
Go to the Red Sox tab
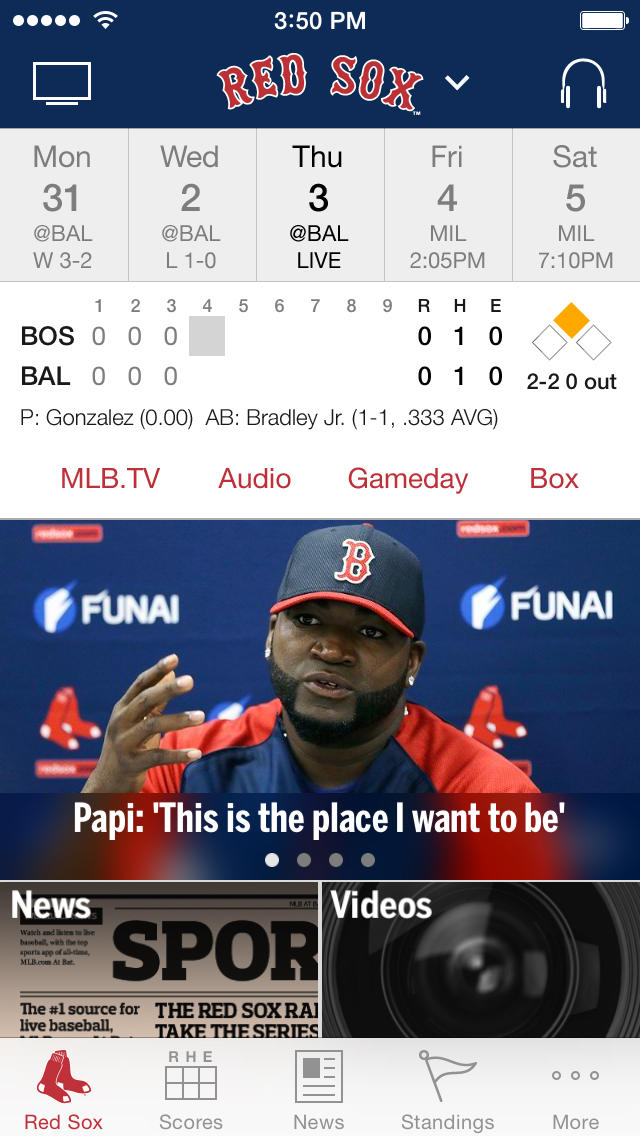63,1090
